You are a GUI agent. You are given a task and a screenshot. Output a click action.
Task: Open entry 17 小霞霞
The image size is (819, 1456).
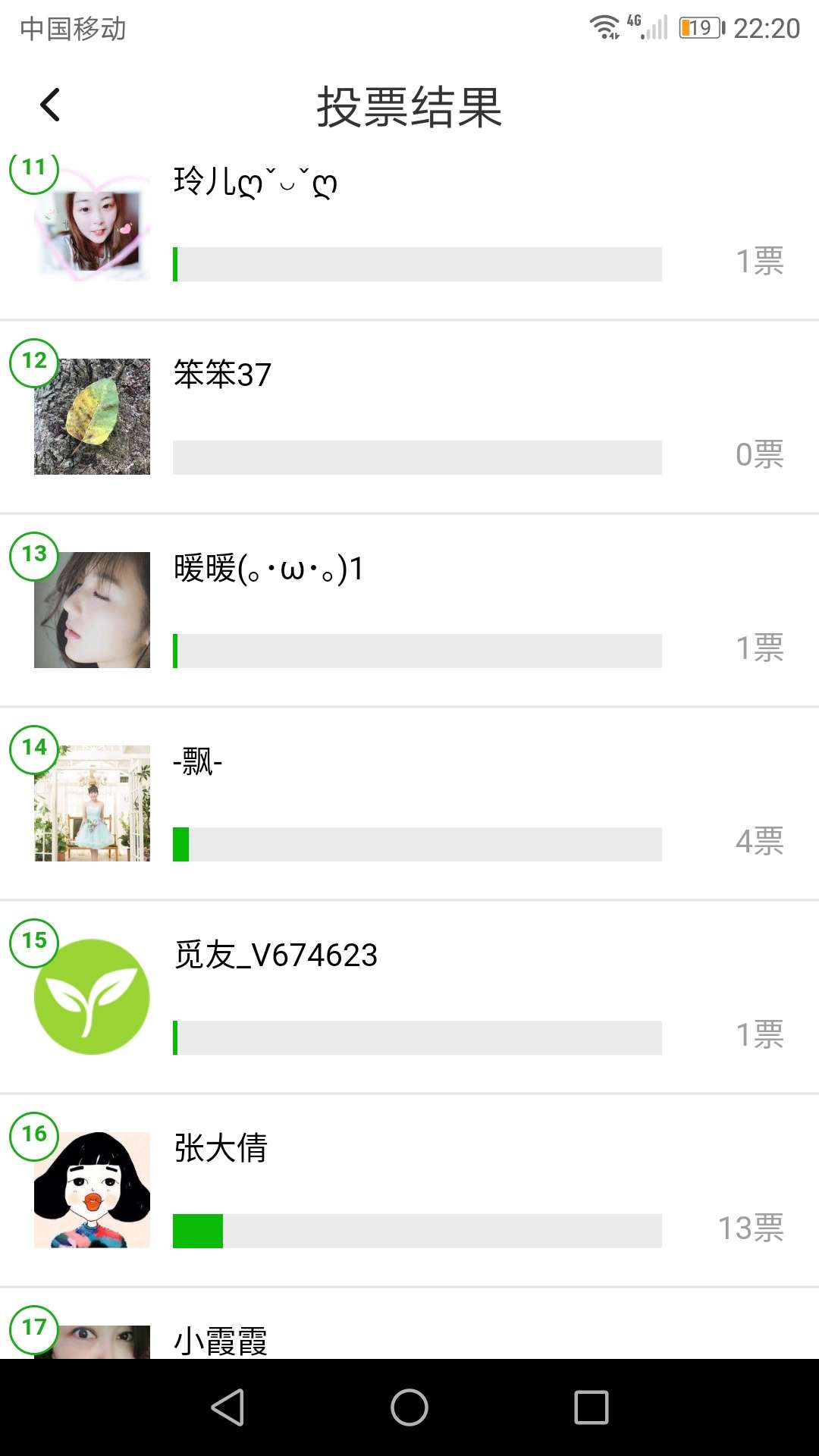(x=409, y=1339)
